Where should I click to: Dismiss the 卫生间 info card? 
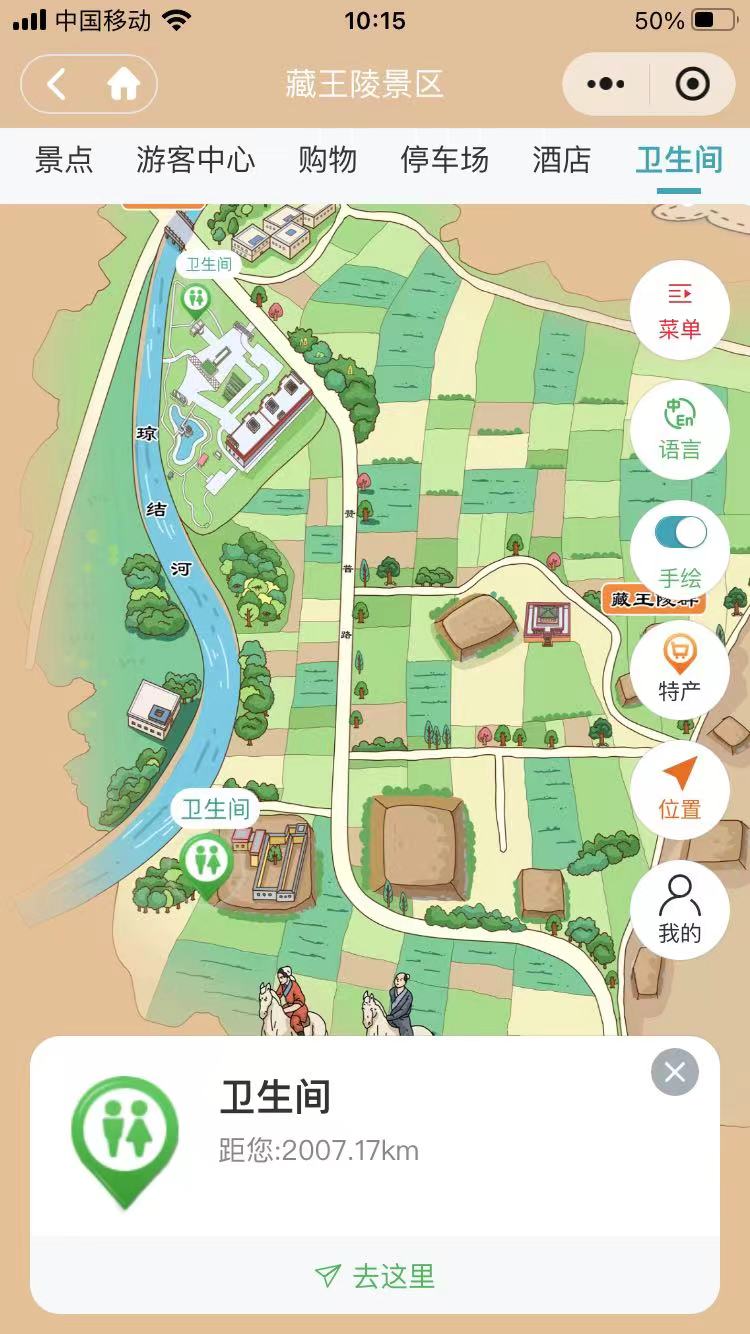pyautogui.click(x=675, y=1072)
